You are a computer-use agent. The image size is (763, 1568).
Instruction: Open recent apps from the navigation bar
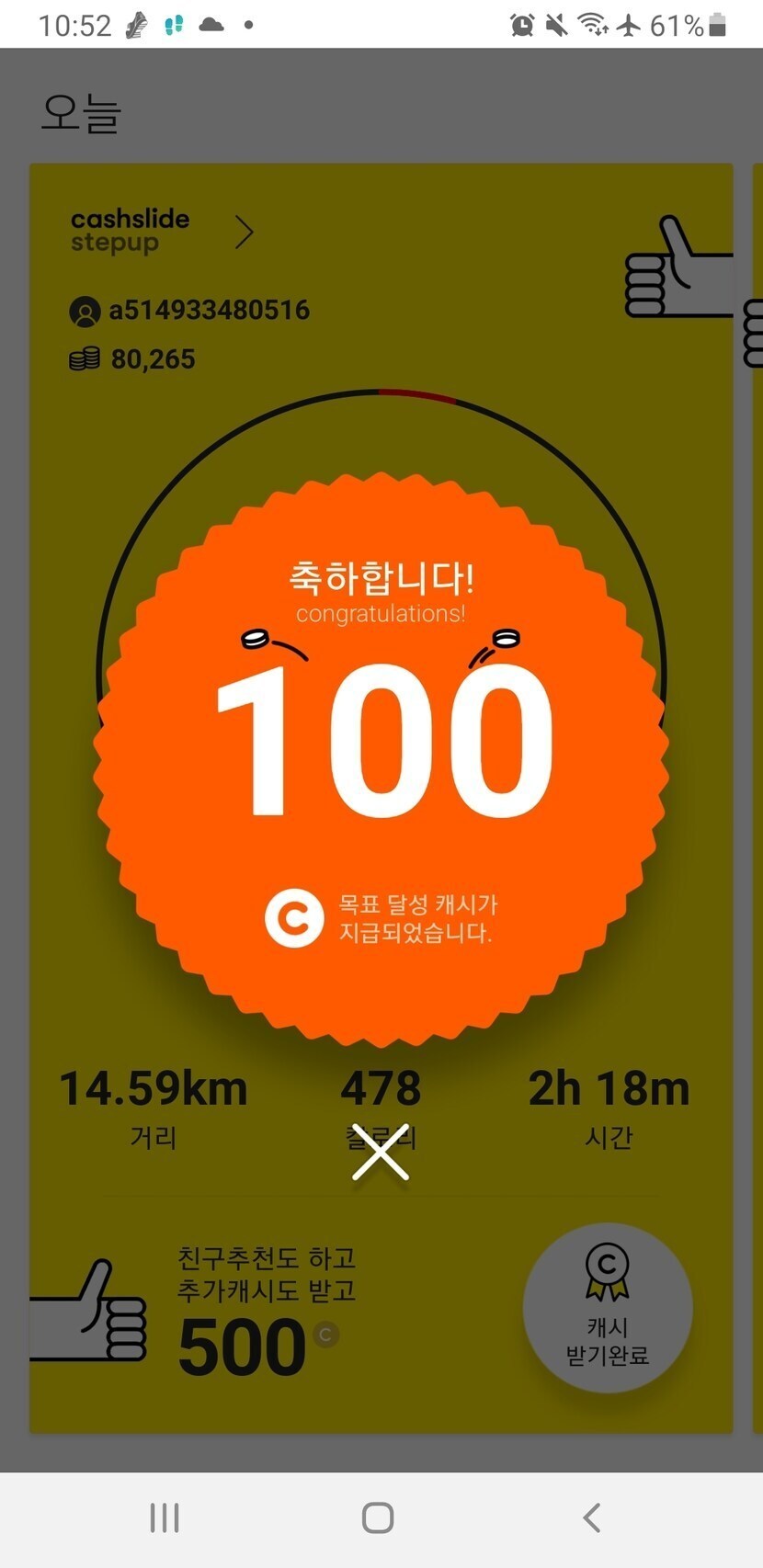tap(165, 1517)
